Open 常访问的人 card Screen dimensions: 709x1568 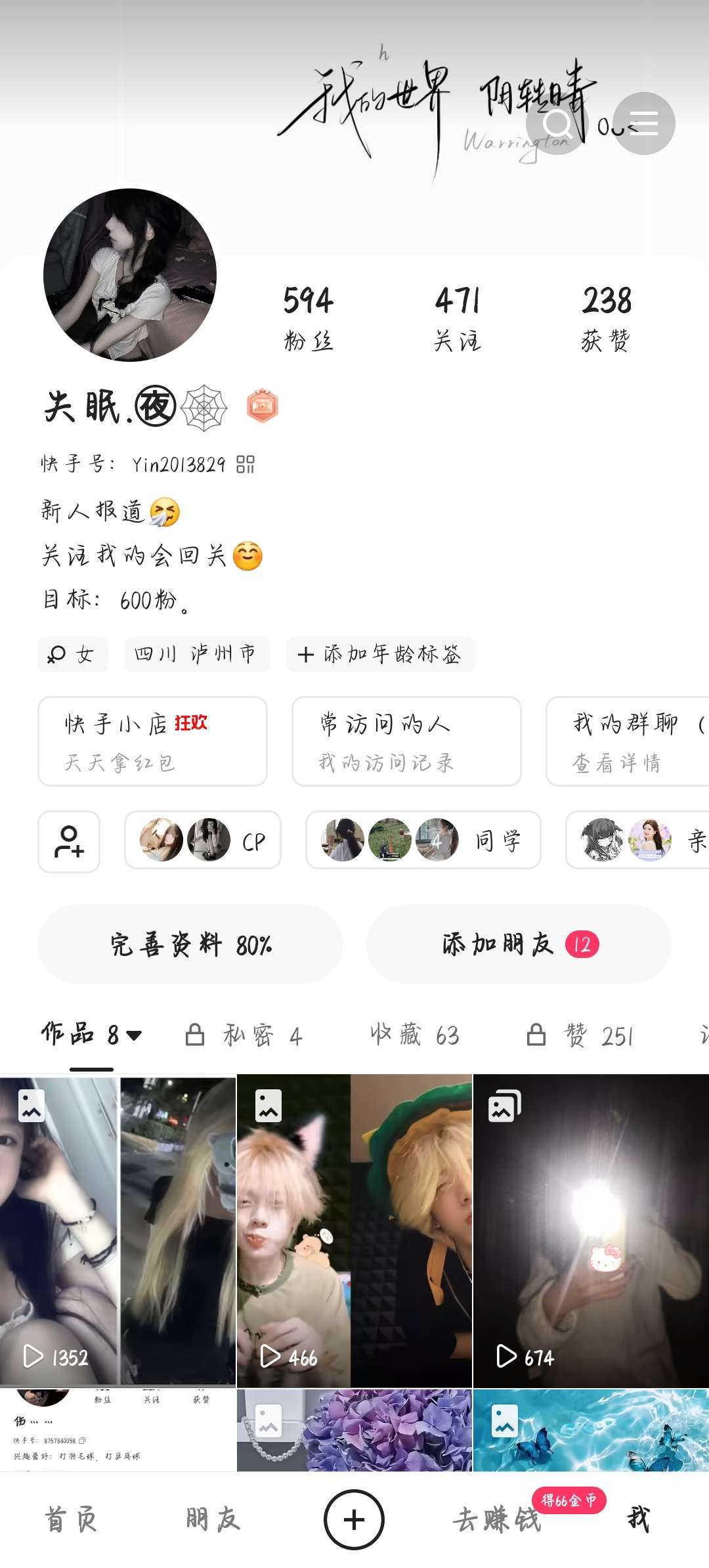click(406, 741)
